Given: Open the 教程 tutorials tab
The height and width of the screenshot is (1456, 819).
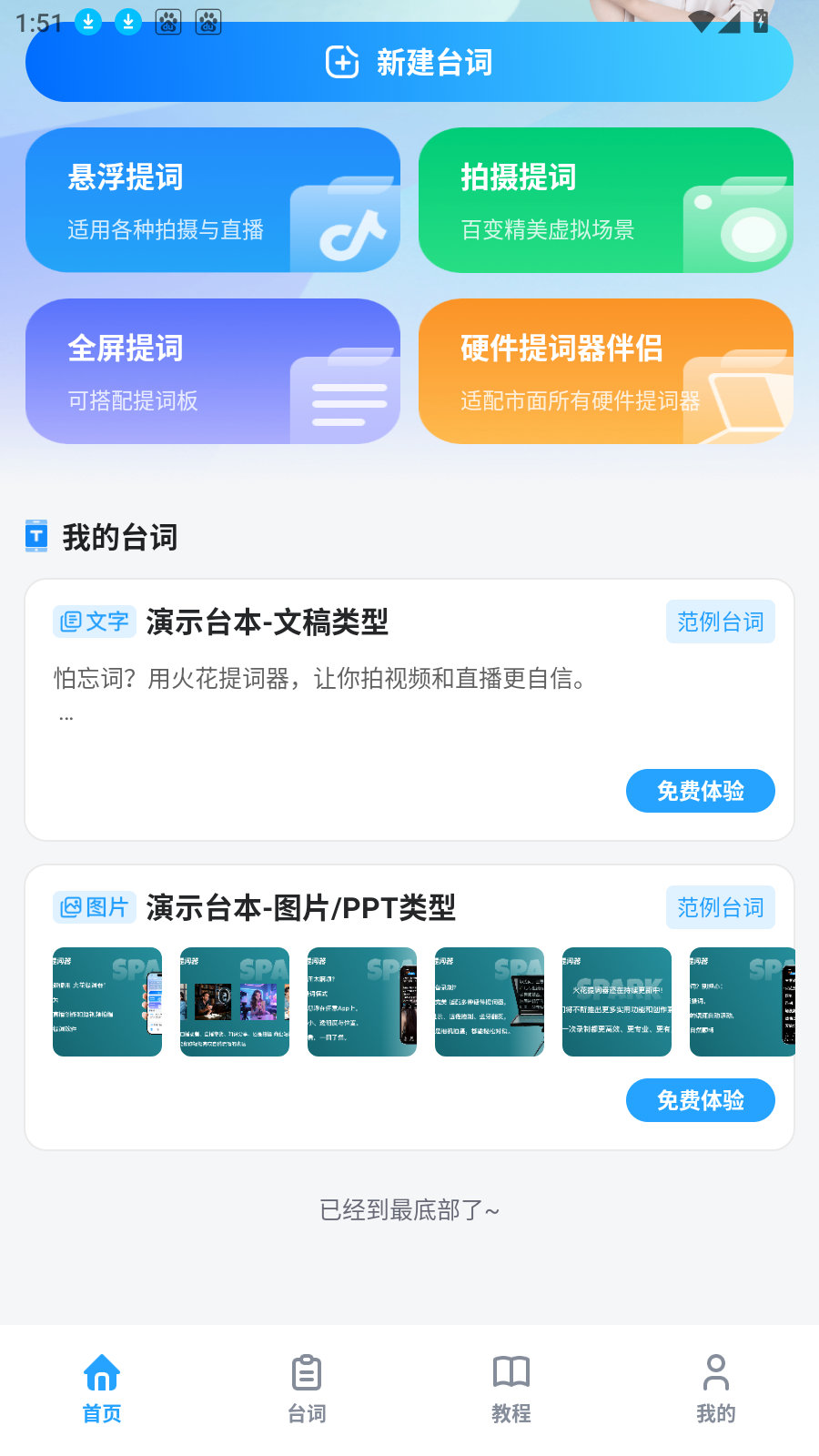Looking at the screenshot, I should point(511,1388).
